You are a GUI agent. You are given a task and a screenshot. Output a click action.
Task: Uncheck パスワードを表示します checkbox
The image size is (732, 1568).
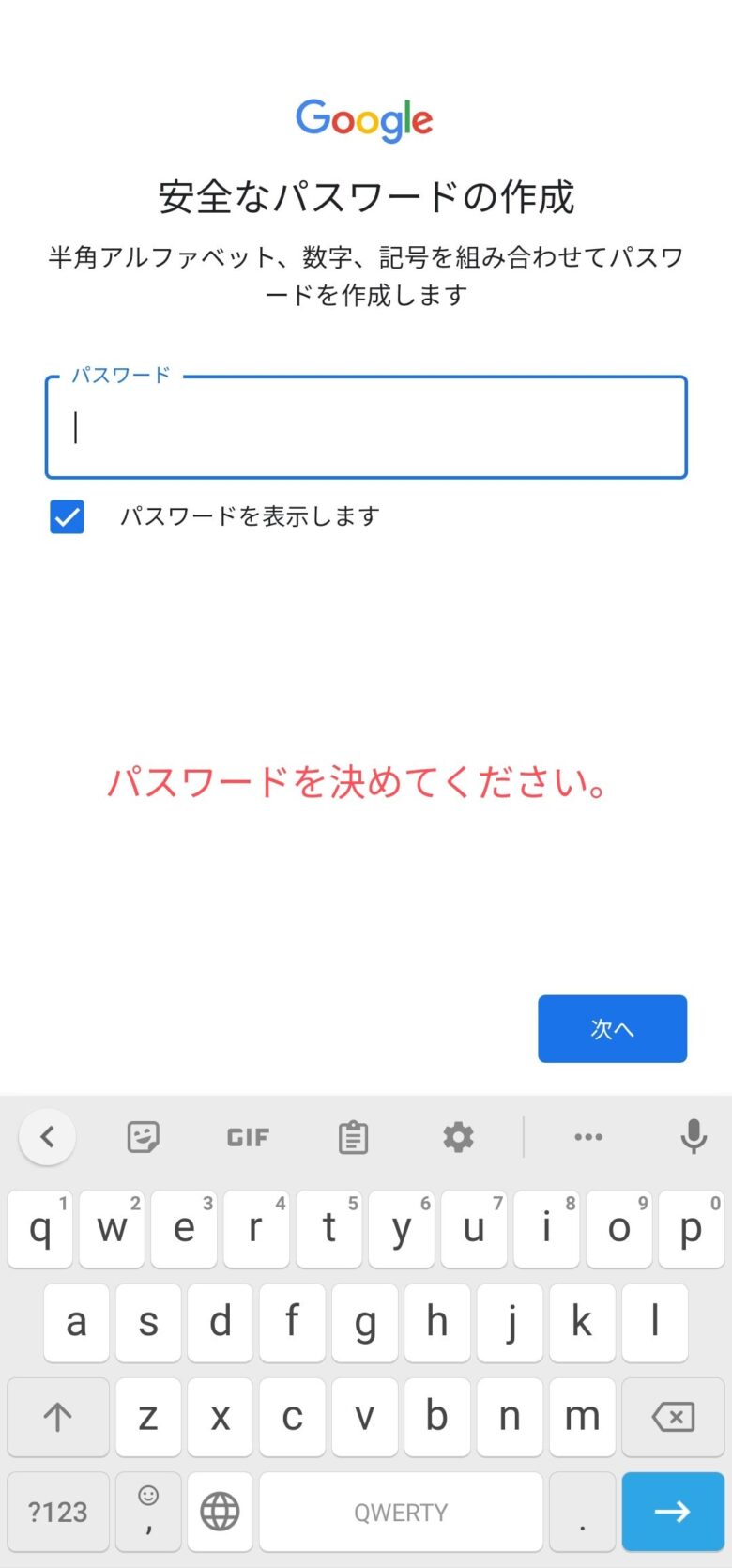point(67,516)
